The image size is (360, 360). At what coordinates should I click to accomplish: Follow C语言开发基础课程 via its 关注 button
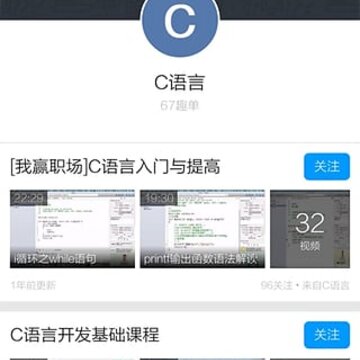pos(327,335)
